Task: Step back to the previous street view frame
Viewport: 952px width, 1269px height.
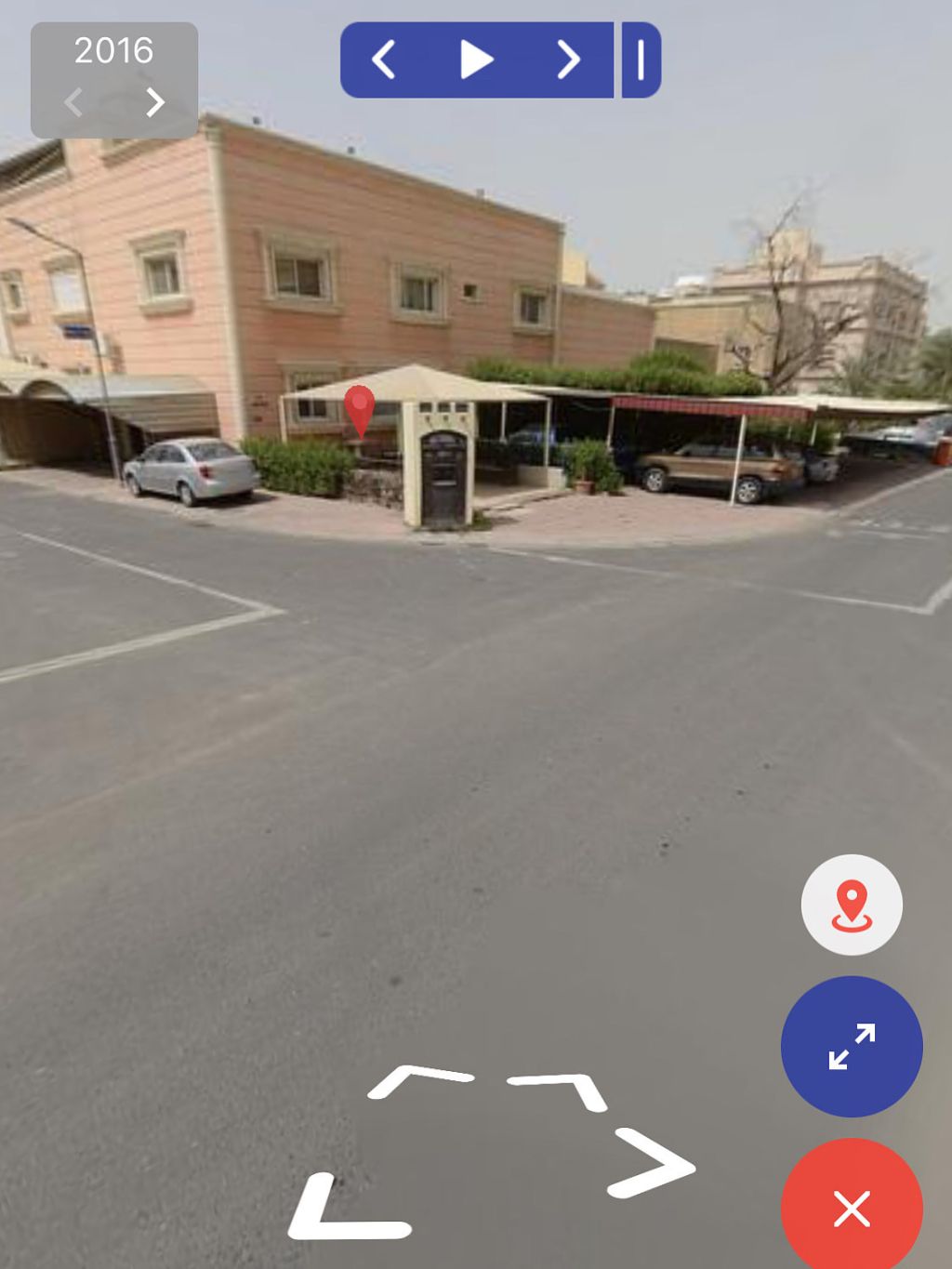Action: point(384,59)
